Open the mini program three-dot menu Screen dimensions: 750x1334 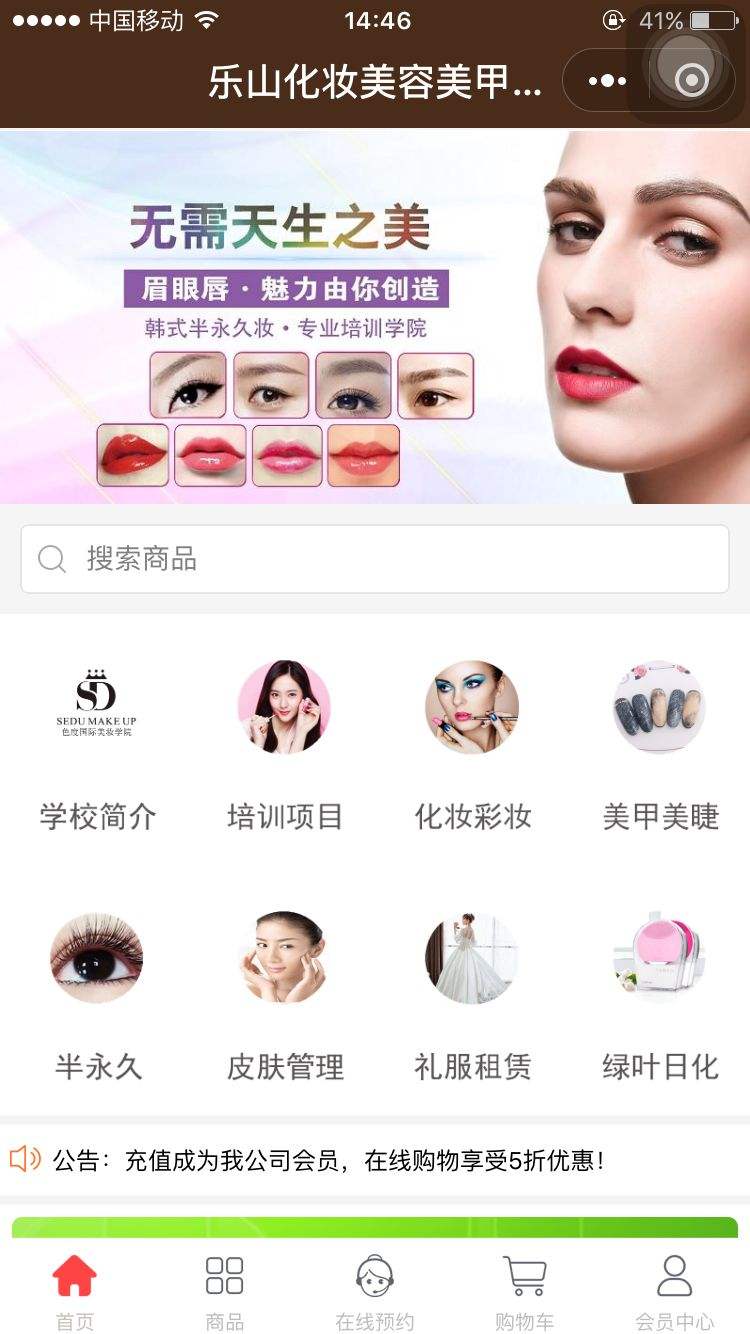(x=607, y=81)
